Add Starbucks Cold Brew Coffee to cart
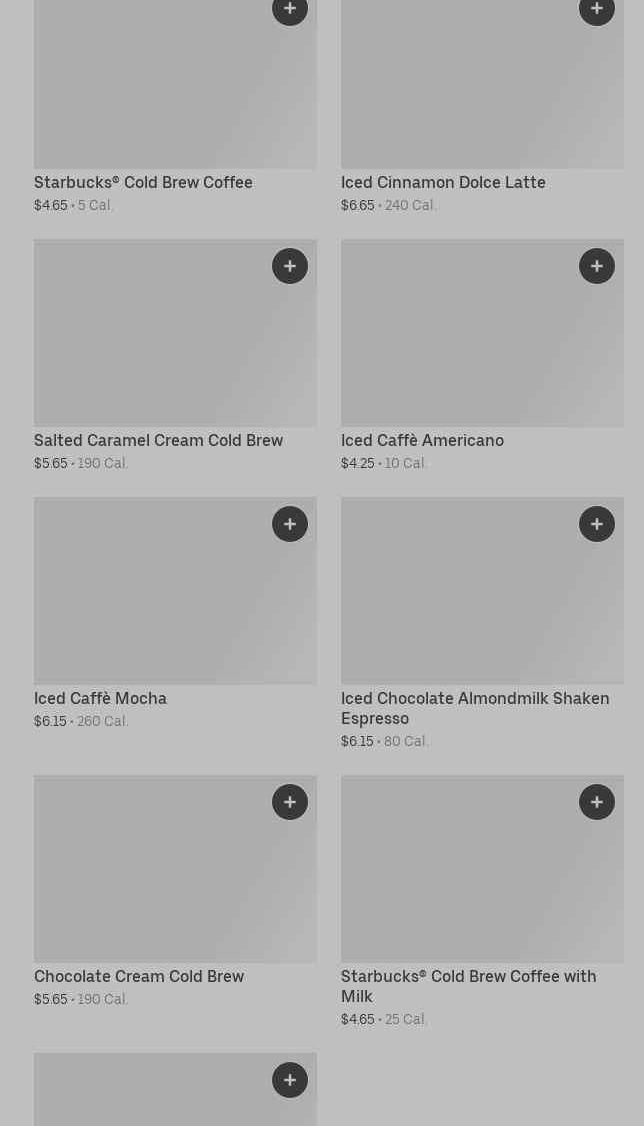The height and width of the screenshot is (1126, 644). coord(290,10)
